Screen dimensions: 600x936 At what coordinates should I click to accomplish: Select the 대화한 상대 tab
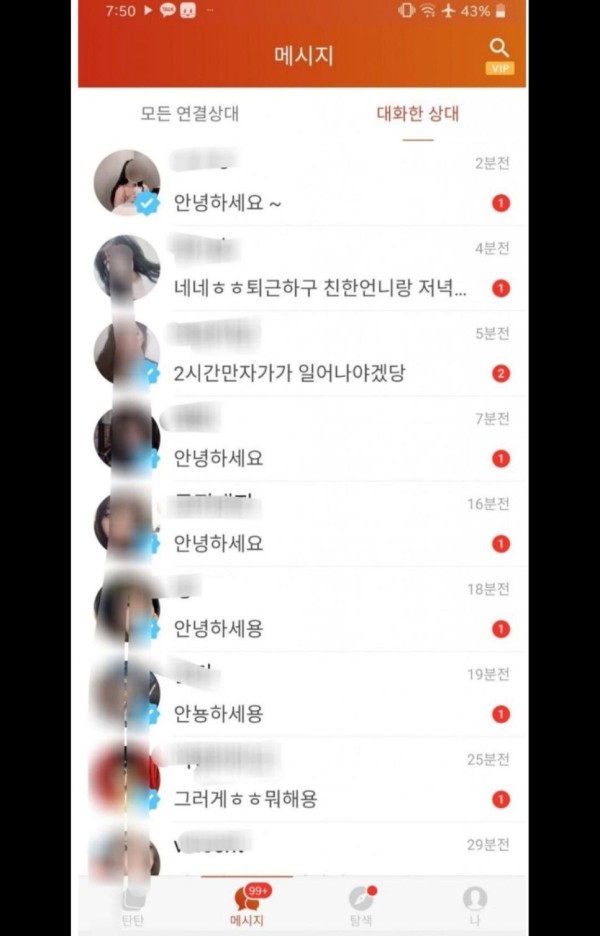[x=417, y=113]
